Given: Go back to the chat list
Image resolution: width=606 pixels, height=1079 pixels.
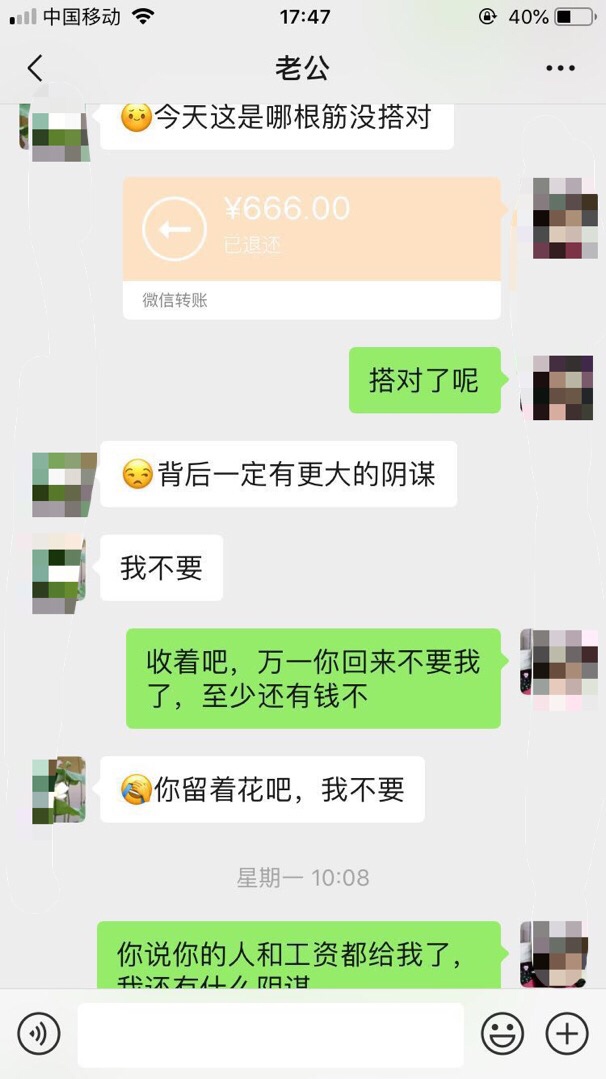Looking at the screenshot, I should pyautogui.click(x=35, y=69).
